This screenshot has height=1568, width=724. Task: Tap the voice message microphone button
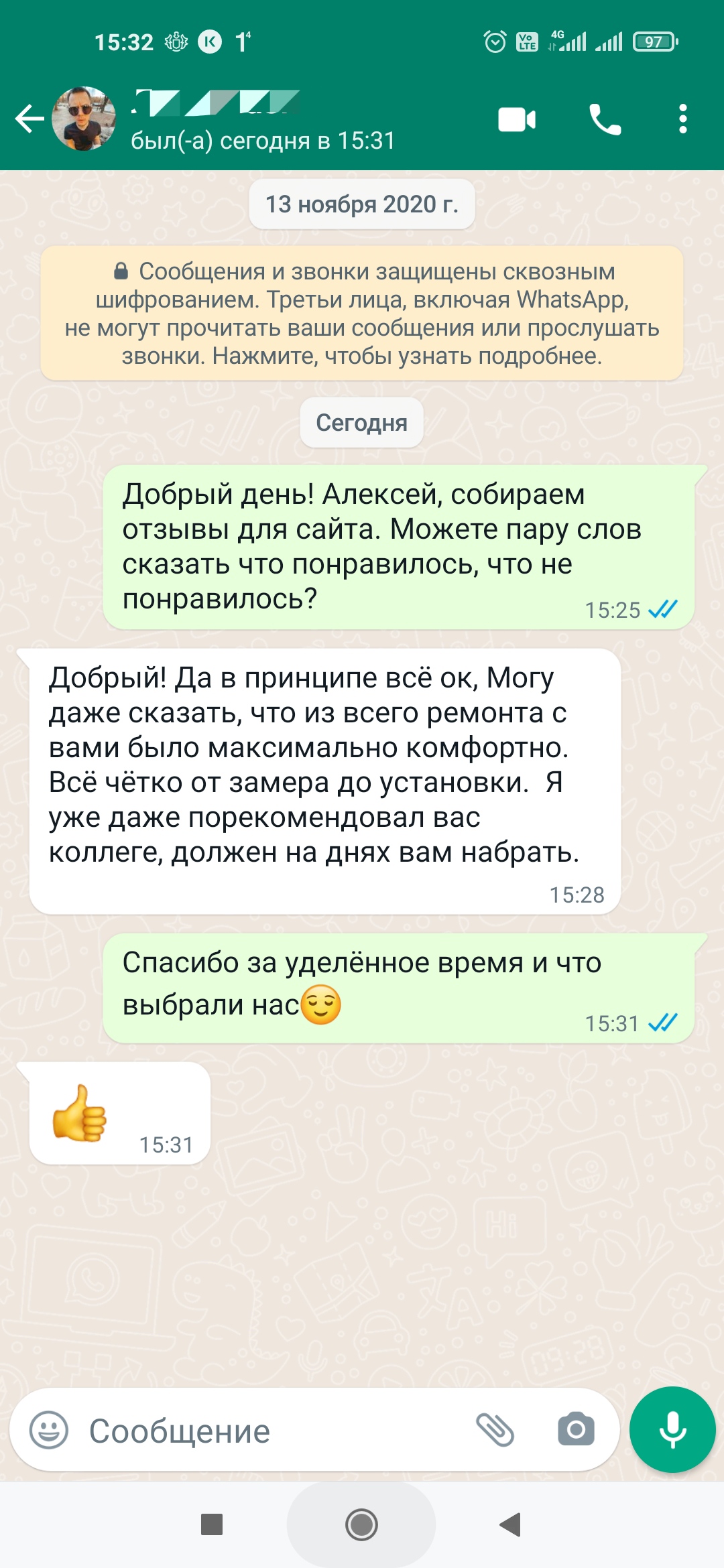click(x=672, y=1429)
